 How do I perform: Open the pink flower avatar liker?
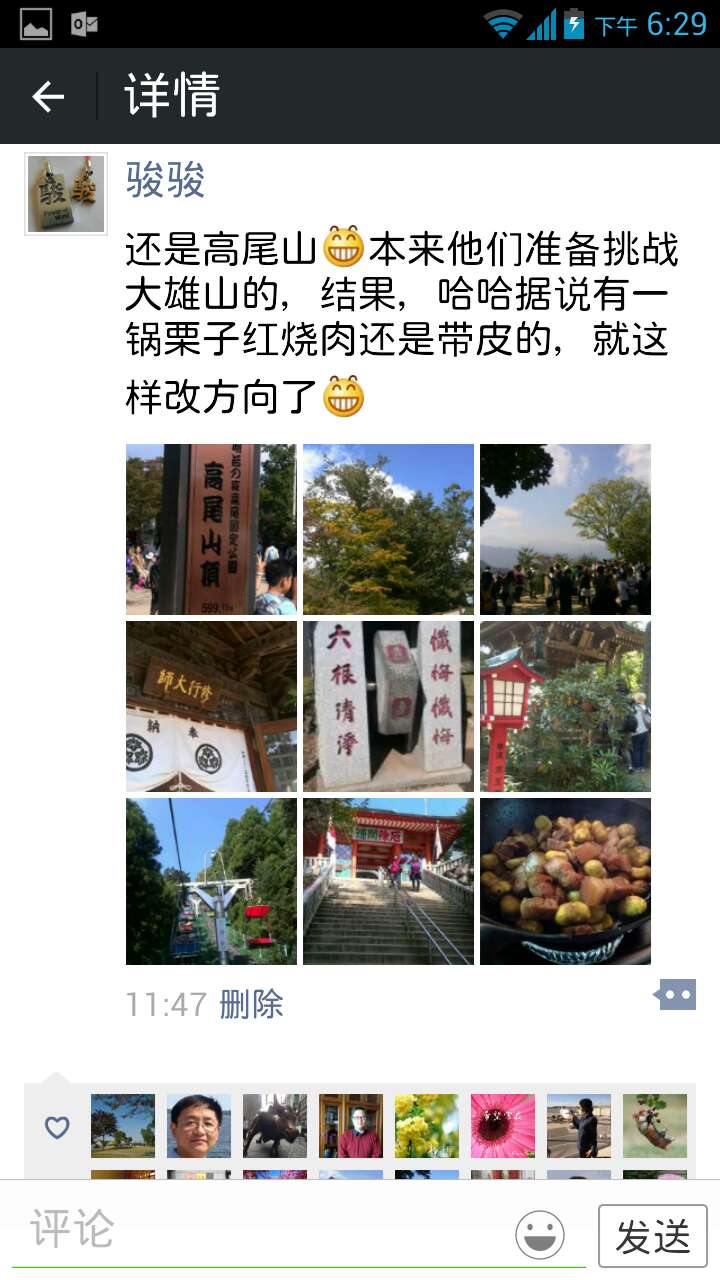point(503,1126)
